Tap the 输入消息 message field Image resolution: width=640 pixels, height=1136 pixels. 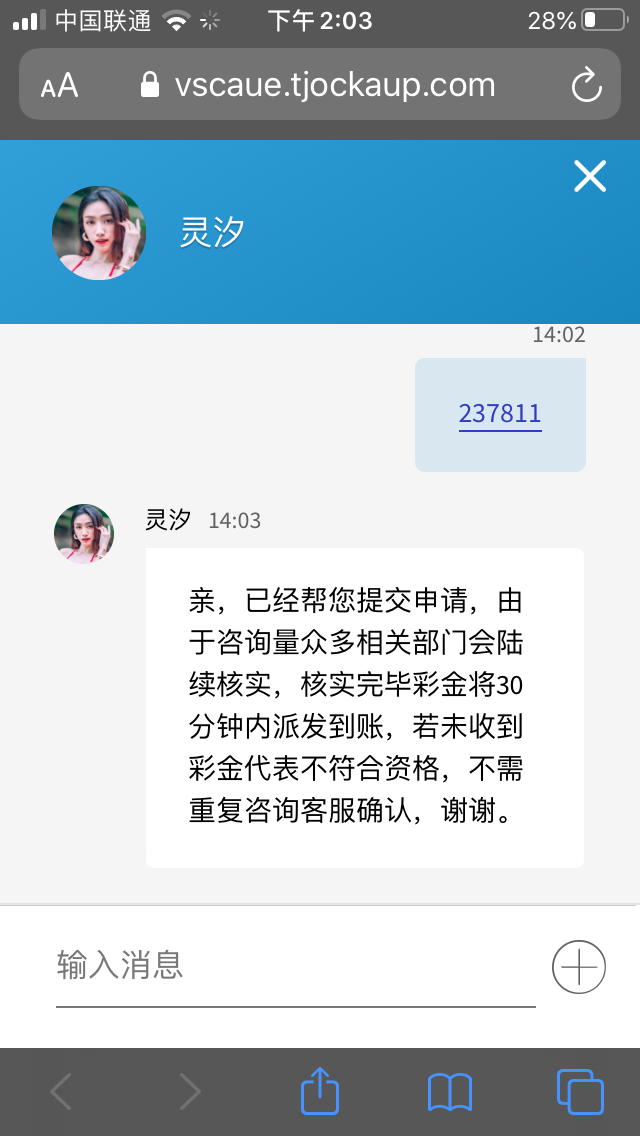coord(295,966)
